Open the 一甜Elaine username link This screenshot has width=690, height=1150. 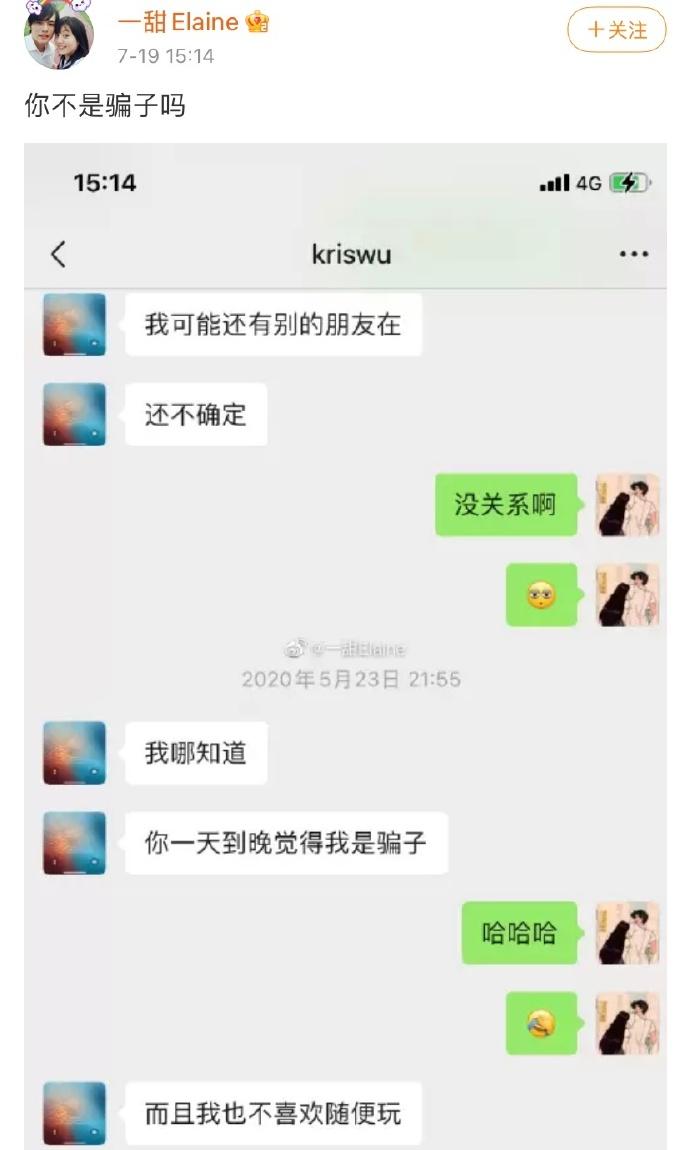tap(178, 22)
